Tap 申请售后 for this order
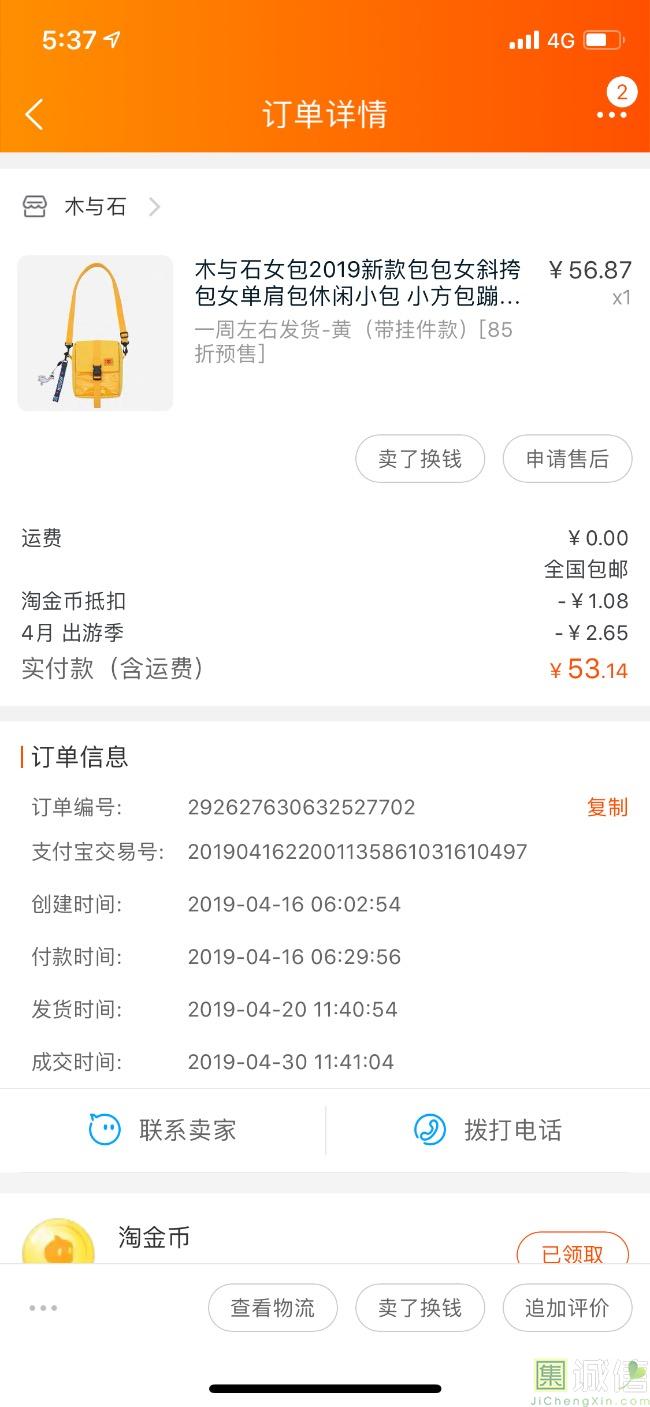Viewport: 650px width, 1407px height. tap(567, 459)
